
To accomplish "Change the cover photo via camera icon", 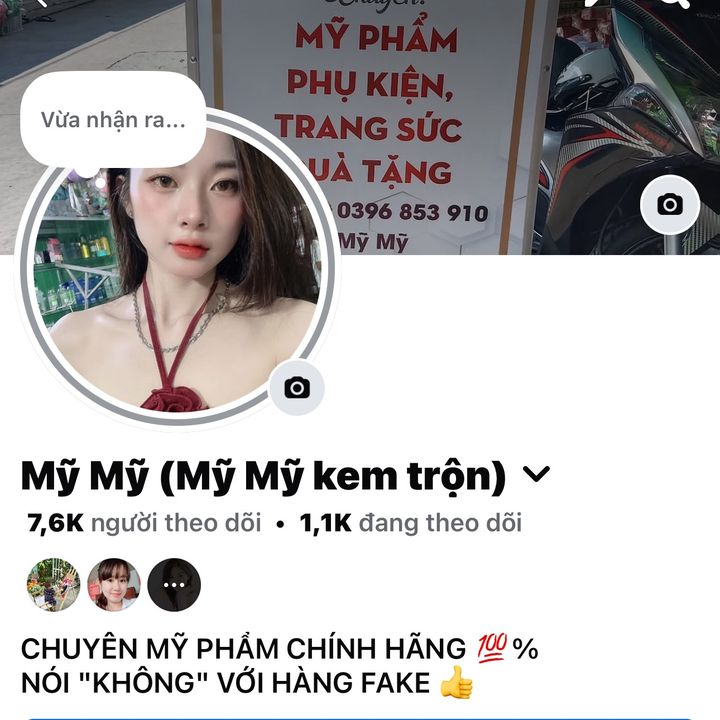I will point(669,205).
